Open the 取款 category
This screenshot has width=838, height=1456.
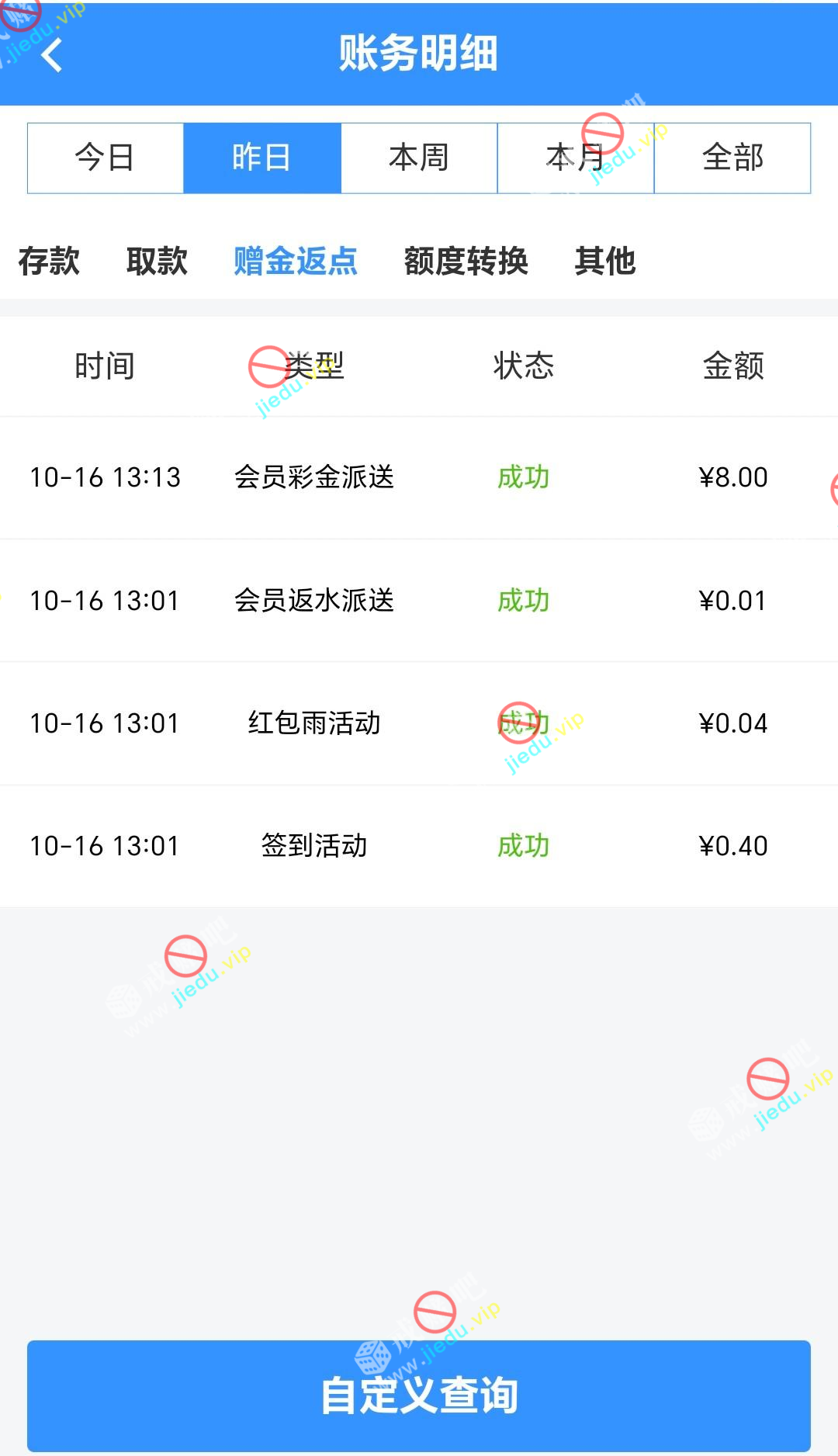[157, 261]
